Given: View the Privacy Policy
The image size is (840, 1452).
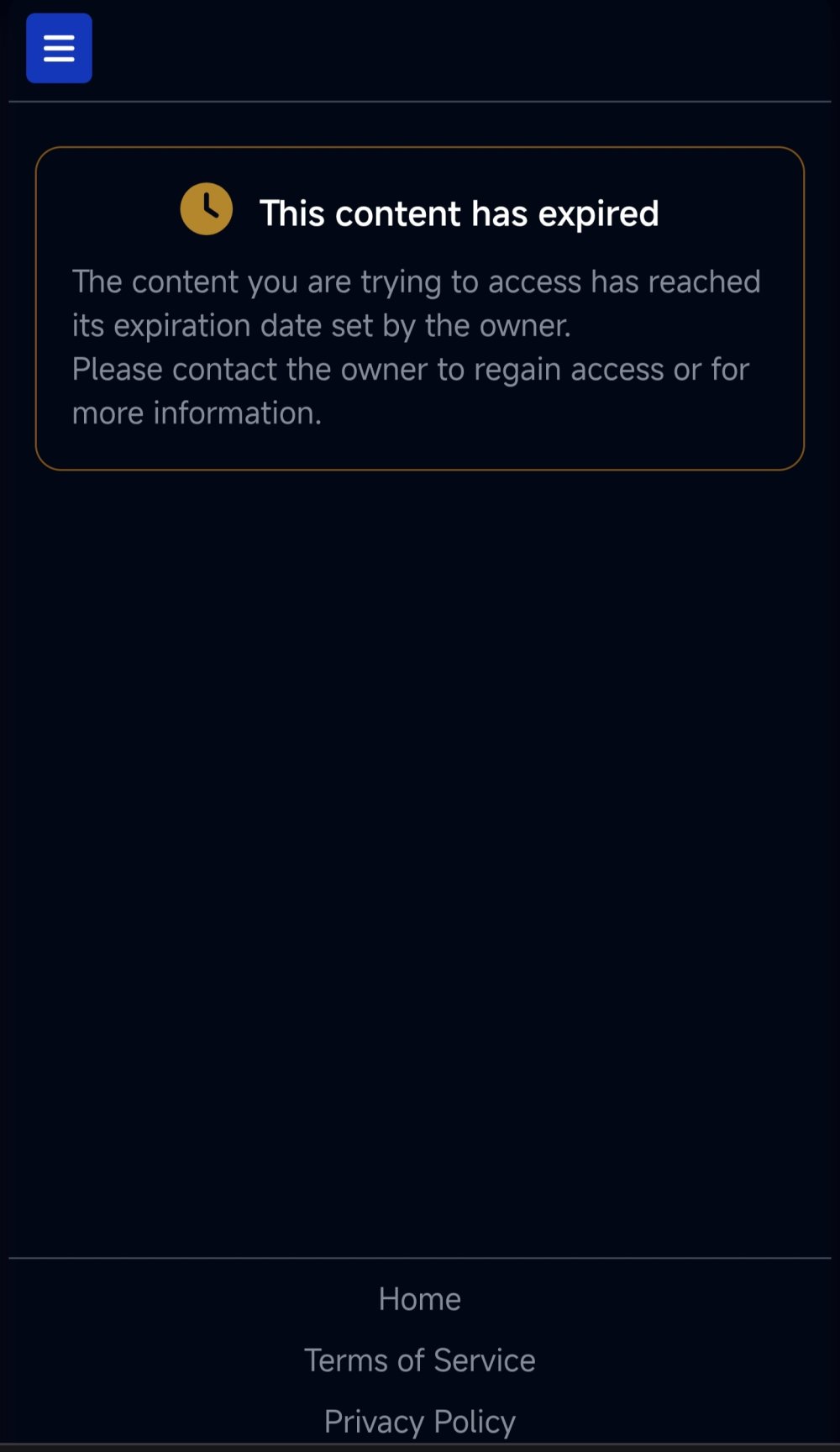Looking at the screenshot, I should click(x=419, y=1422).
